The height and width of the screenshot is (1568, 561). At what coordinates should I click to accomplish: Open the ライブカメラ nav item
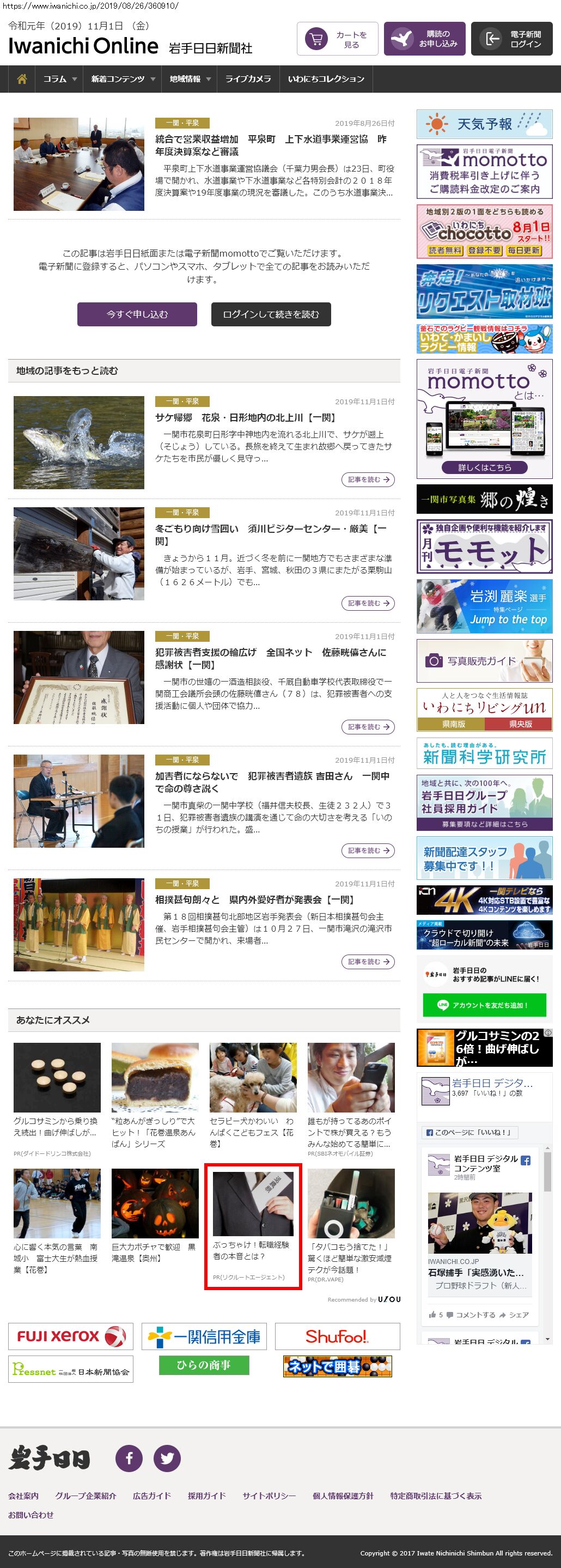[248, 79]
